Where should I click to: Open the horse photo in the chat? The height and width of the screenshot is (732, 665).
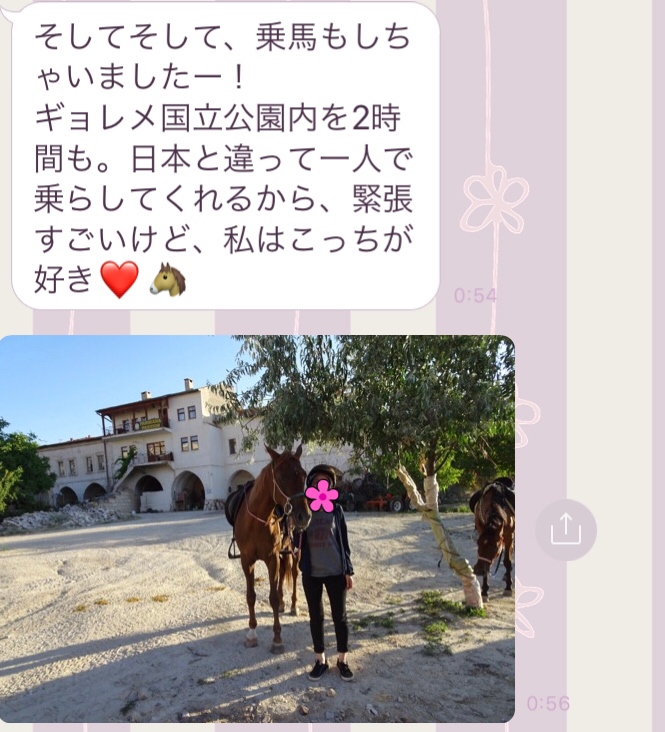(257, 528)
